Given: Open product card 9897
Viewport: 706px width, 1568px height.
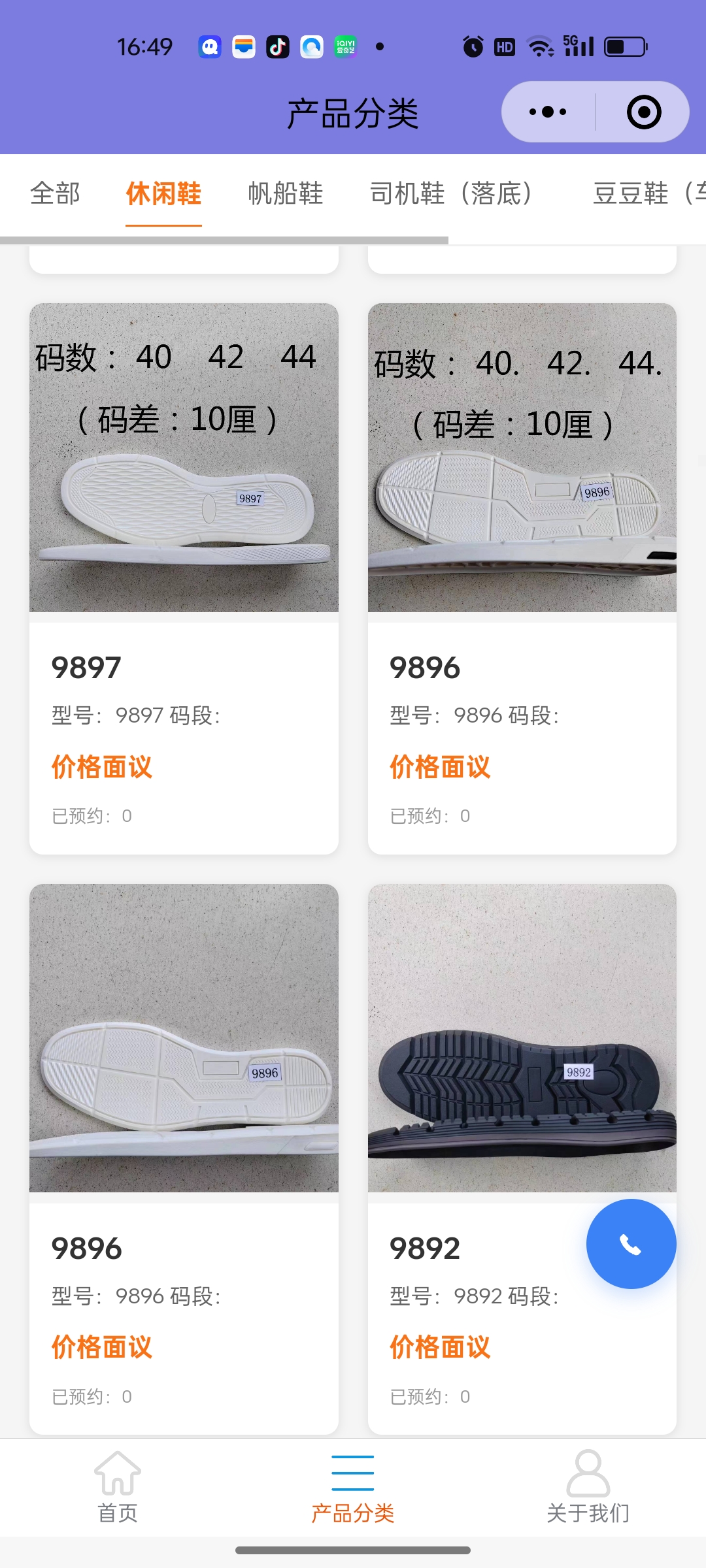Looking at the screenshot, I should point(184,578).
